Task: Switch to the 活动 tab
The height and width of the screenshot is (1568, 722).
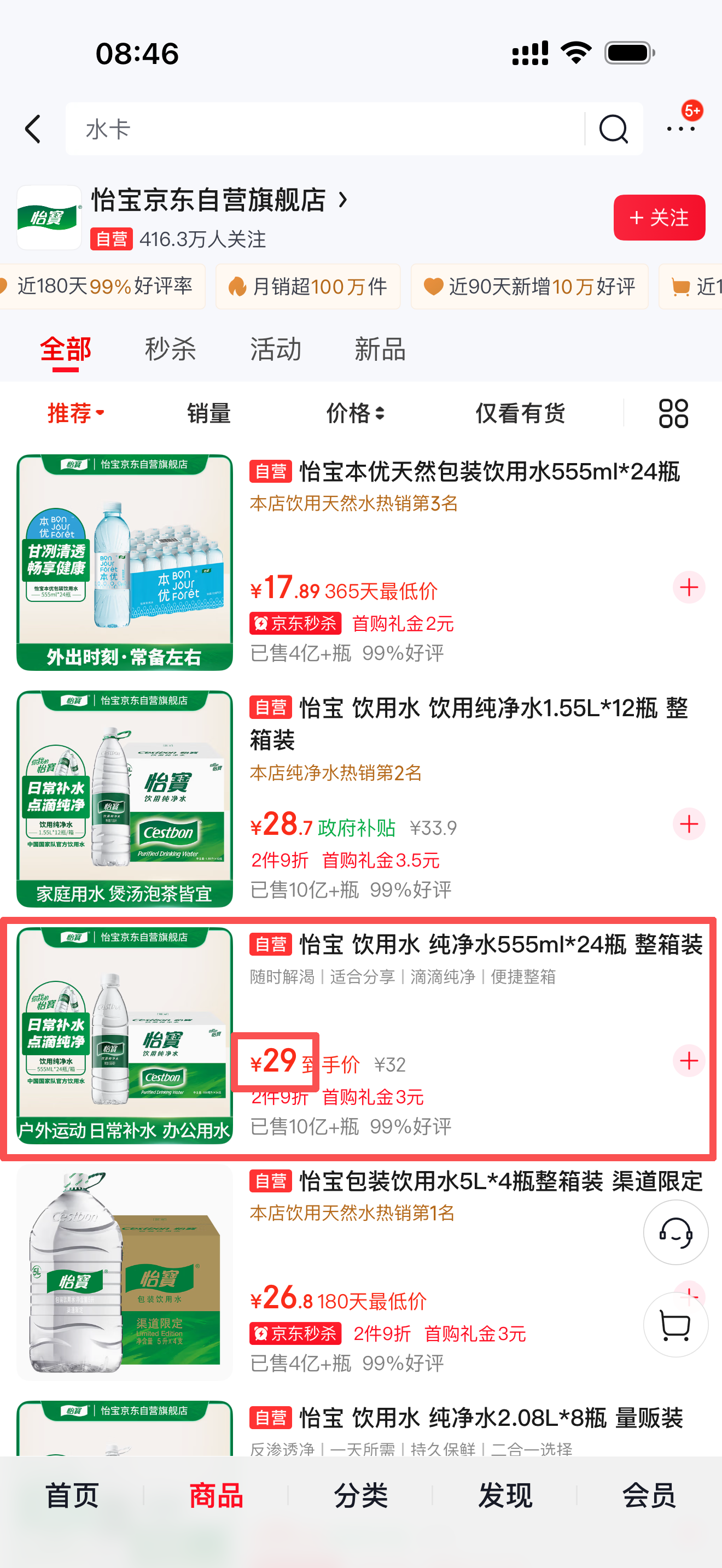Action: (275, 349)
